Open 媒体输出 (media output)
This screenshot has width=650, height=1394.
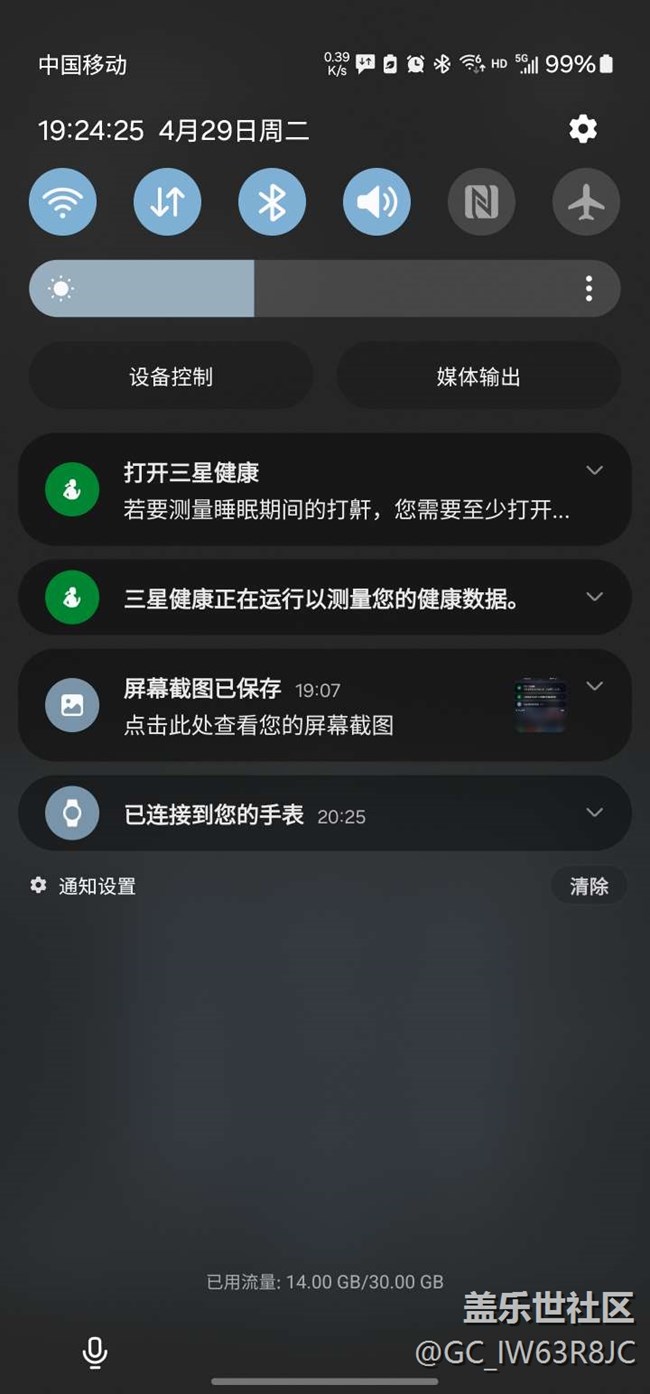coord(479,376)
